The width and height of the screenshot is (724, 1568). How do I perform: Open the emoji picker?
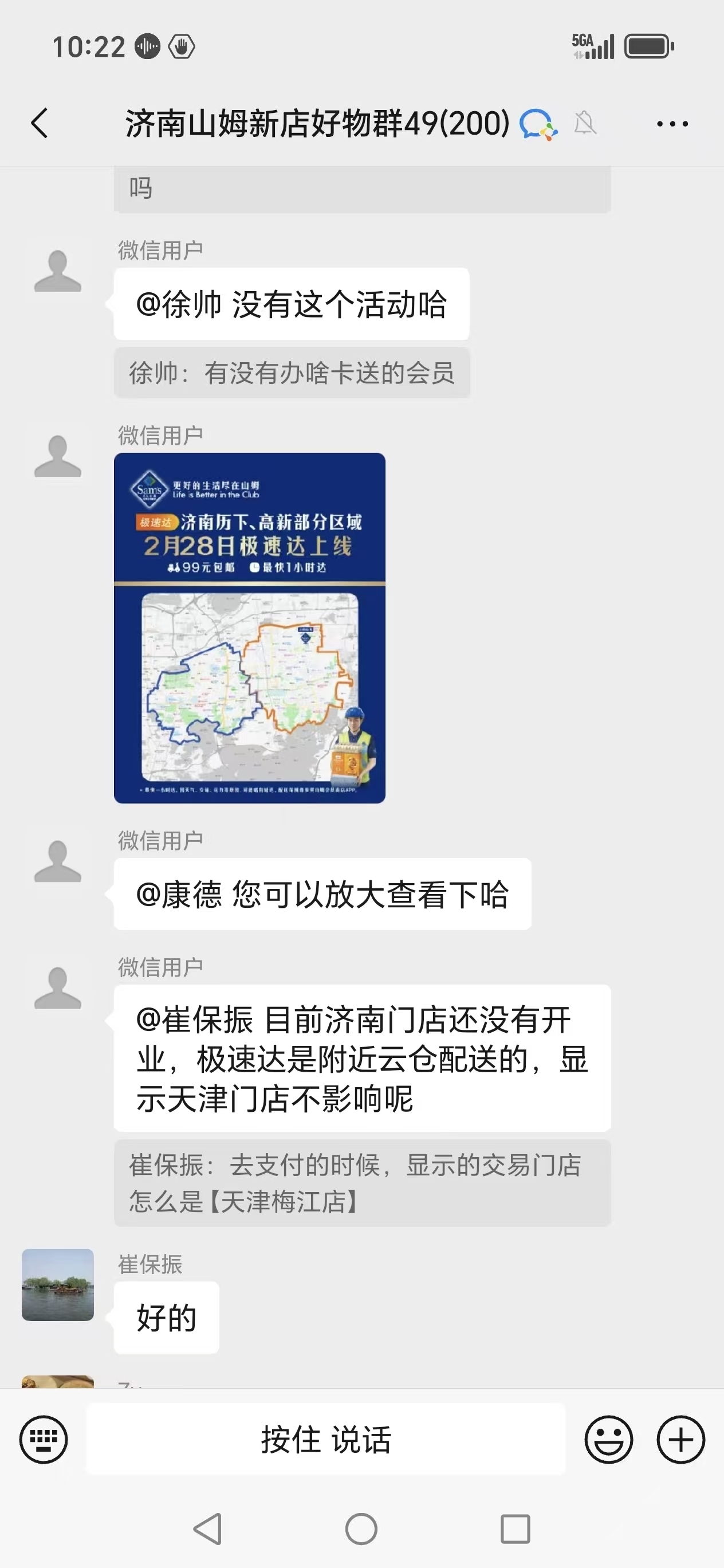(x=608, y=1439)
